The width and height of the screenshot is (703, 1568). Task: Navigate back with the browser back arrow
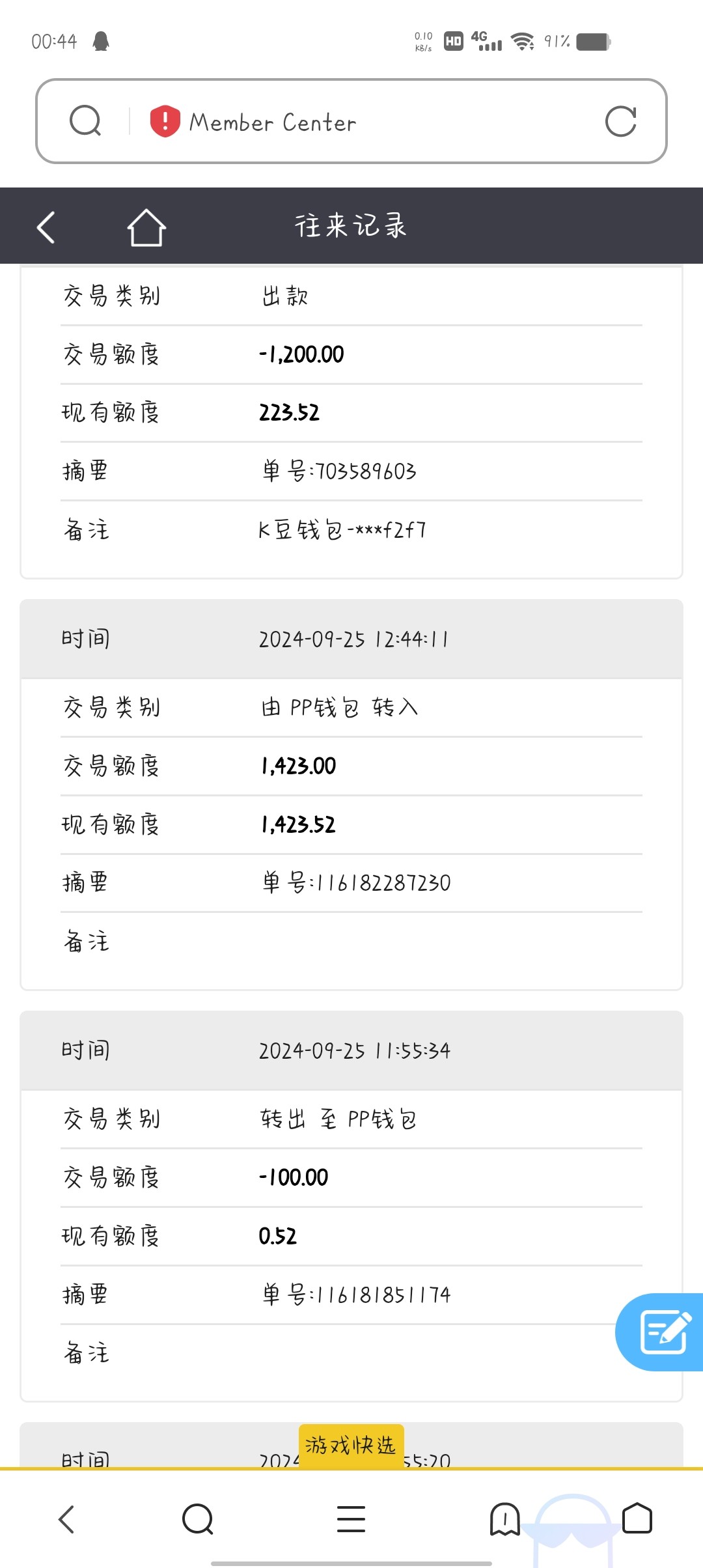pyautogui.click(x=67, y=1519)
